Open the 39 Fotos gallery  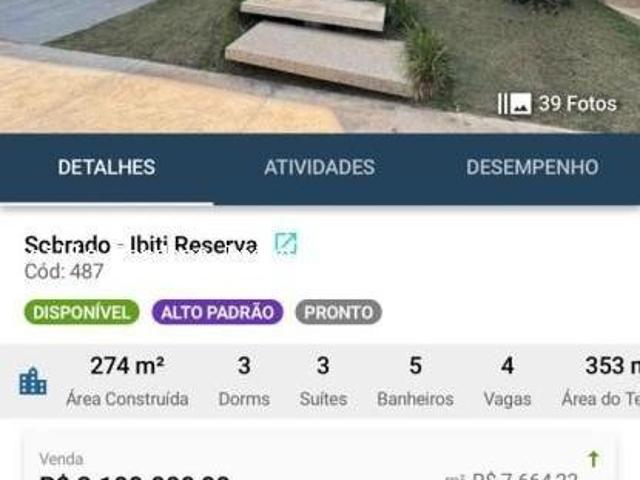point(558,103)
